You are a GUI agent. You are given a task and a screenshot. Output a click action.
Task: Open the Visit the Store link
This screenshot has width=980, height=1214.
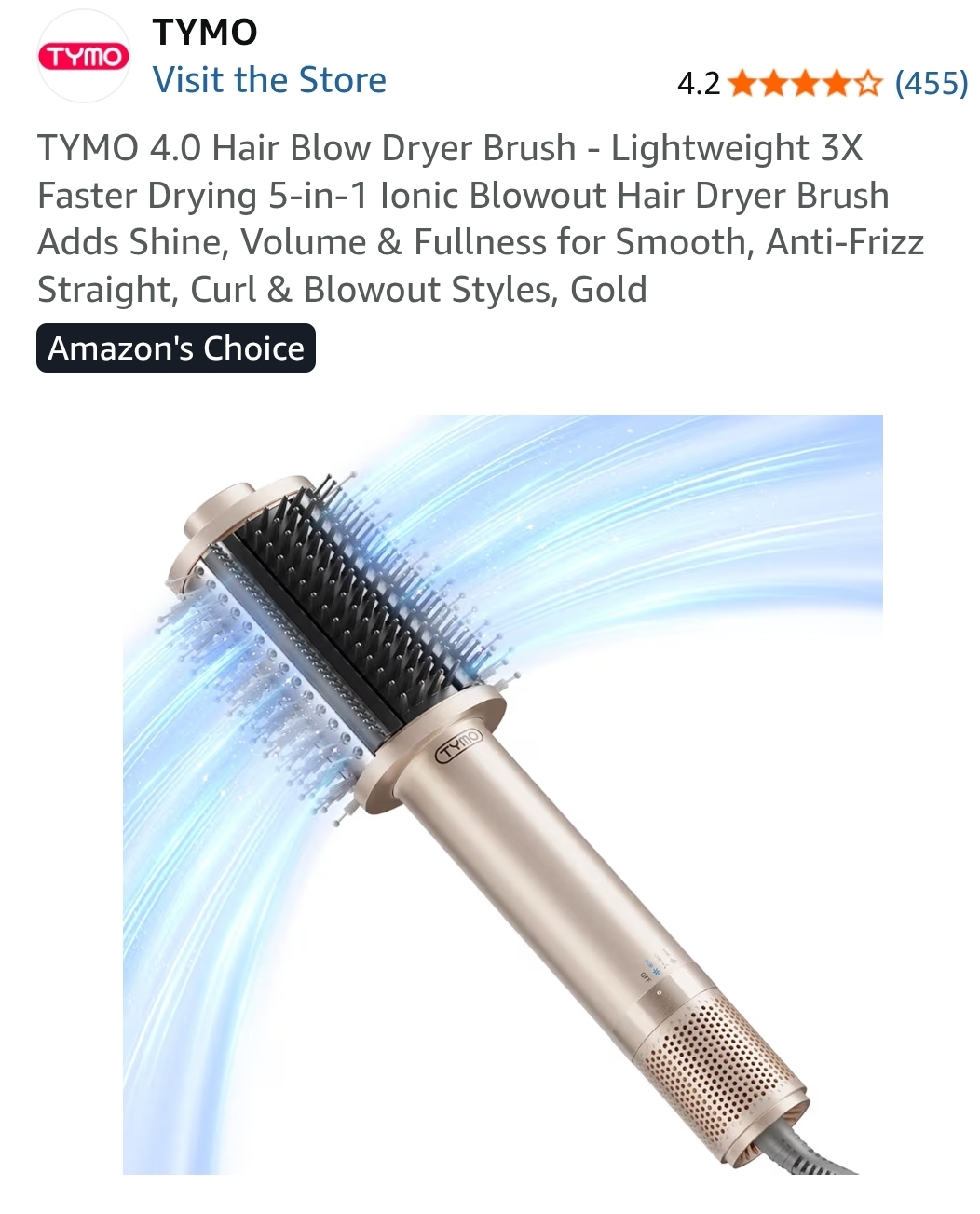[269, 80]
